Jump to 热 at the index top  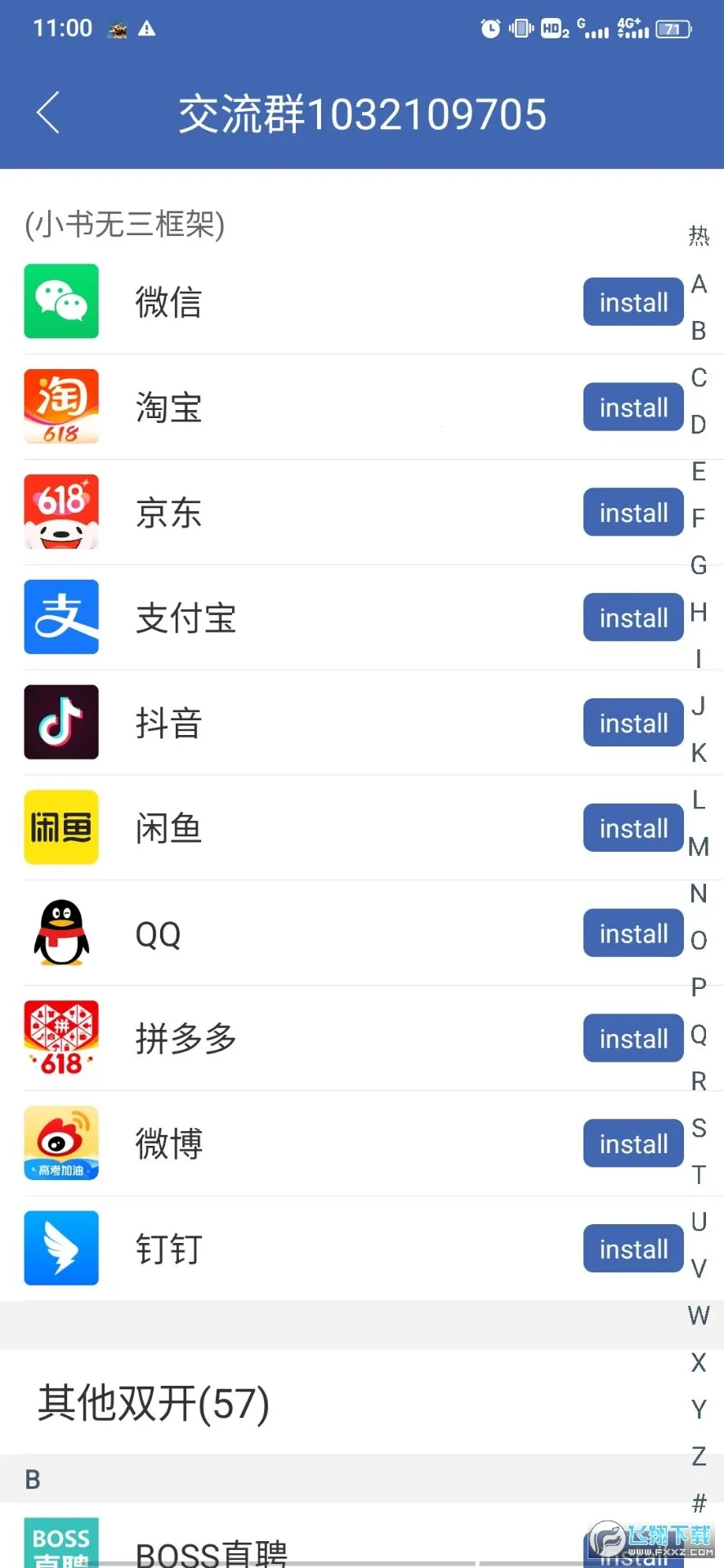(698, 236)
